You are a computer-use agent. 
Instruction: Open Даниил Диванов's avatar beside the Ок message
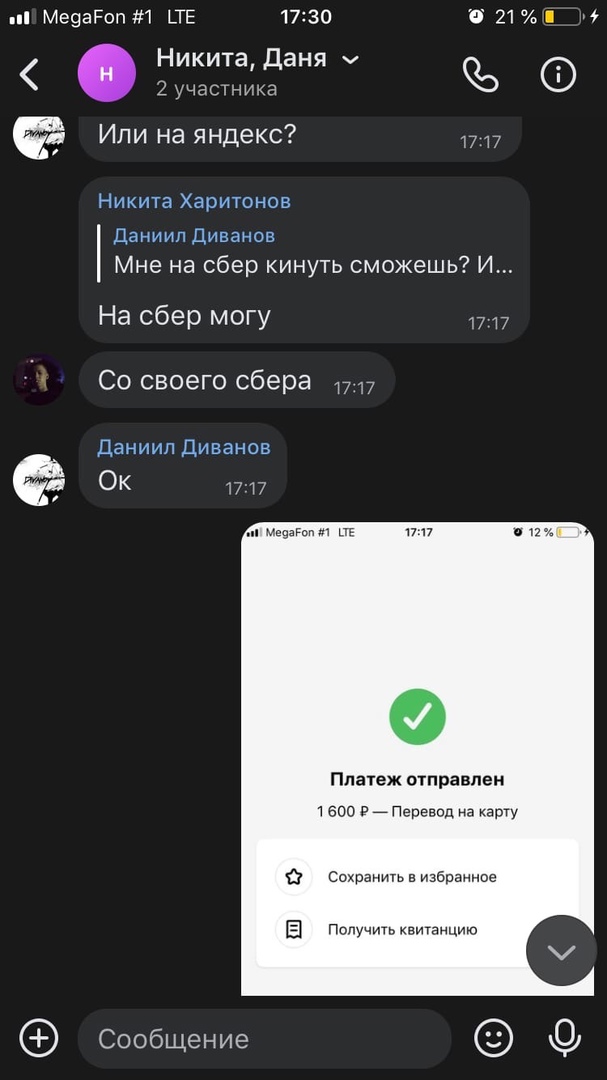tap(39, 479)
